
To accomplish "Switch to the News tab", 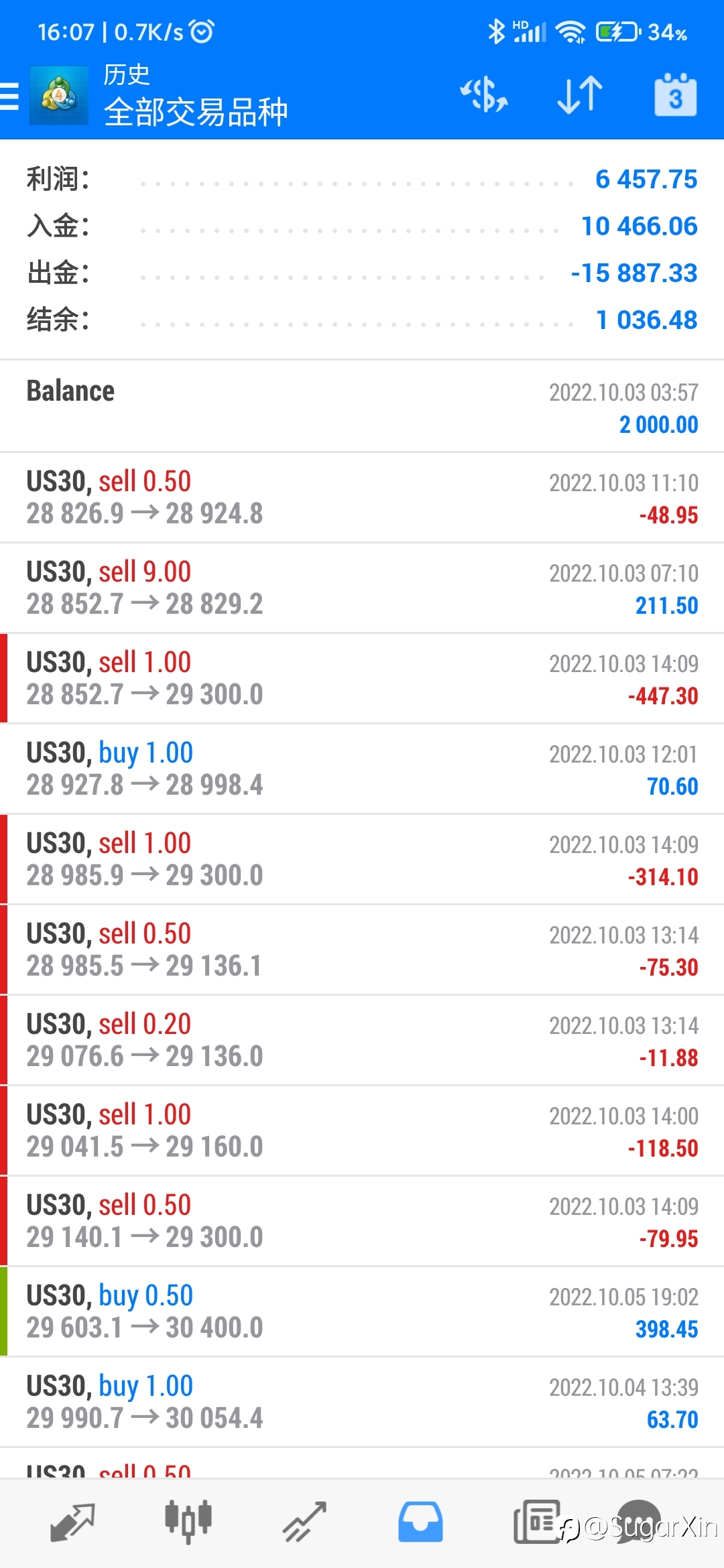I will (x=536, y=1522).
